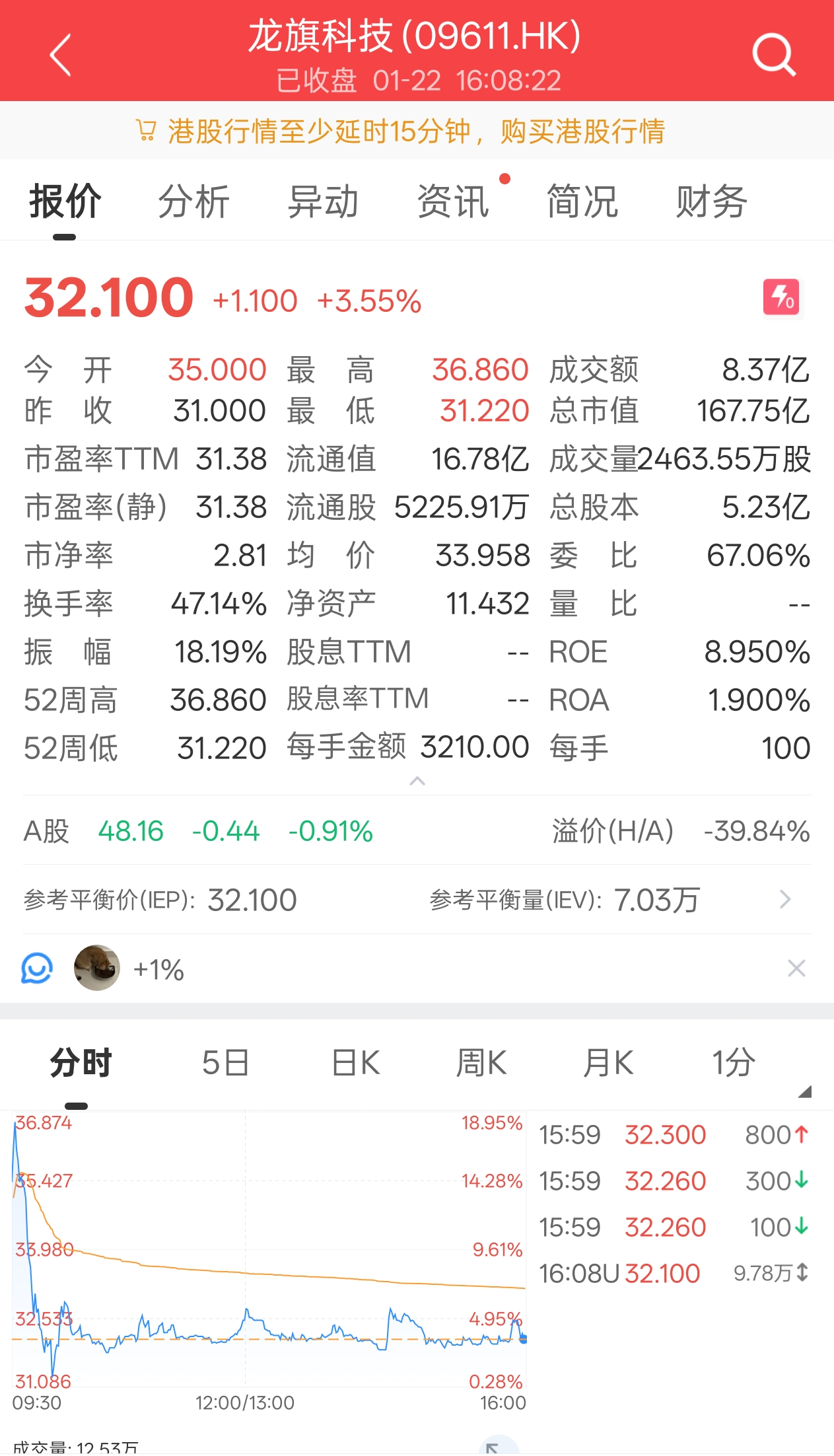This screenshot has width=834, height=1456.
Task: Select the 周K chart
Action: tap(481, 1064)
